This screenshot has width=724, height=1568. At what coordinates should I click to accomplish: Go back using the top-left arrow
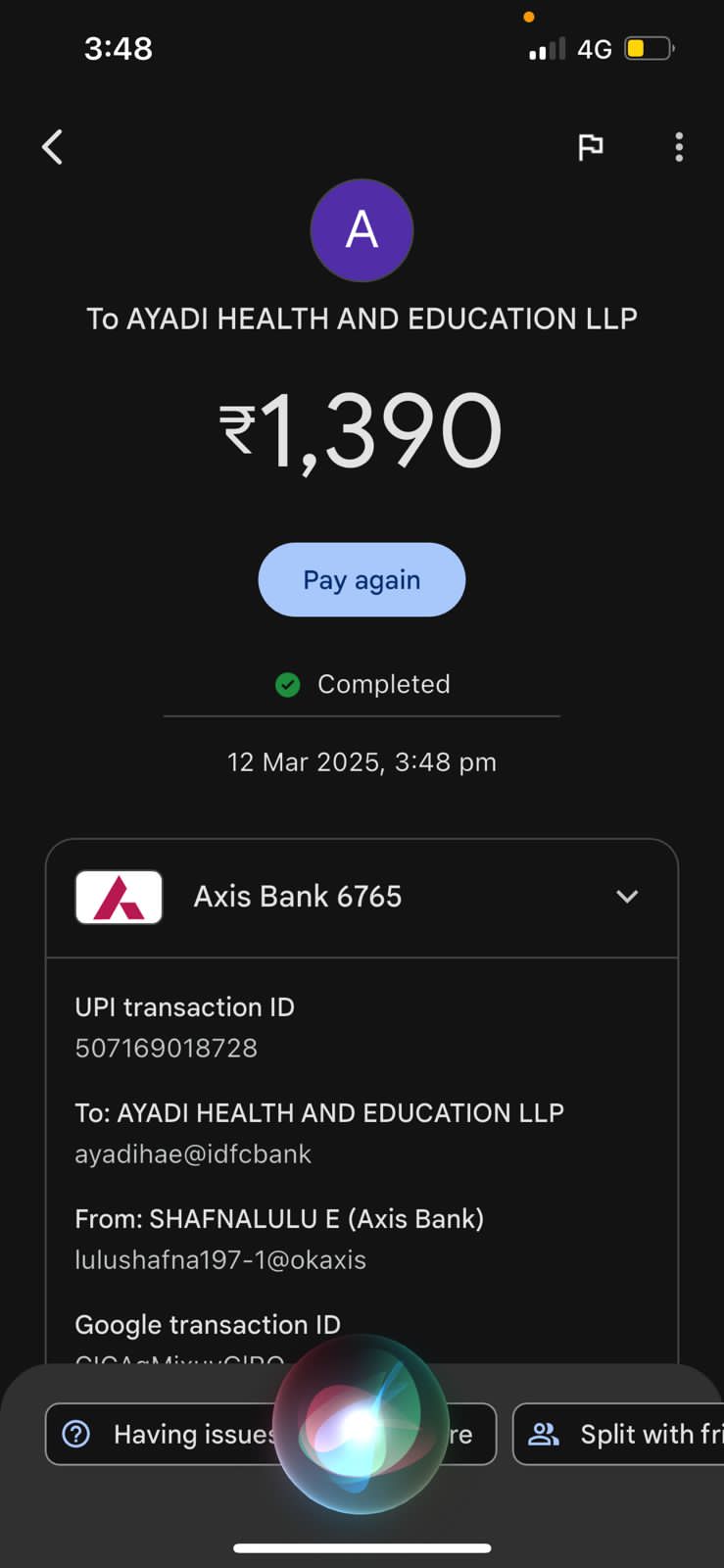point(53,147)
